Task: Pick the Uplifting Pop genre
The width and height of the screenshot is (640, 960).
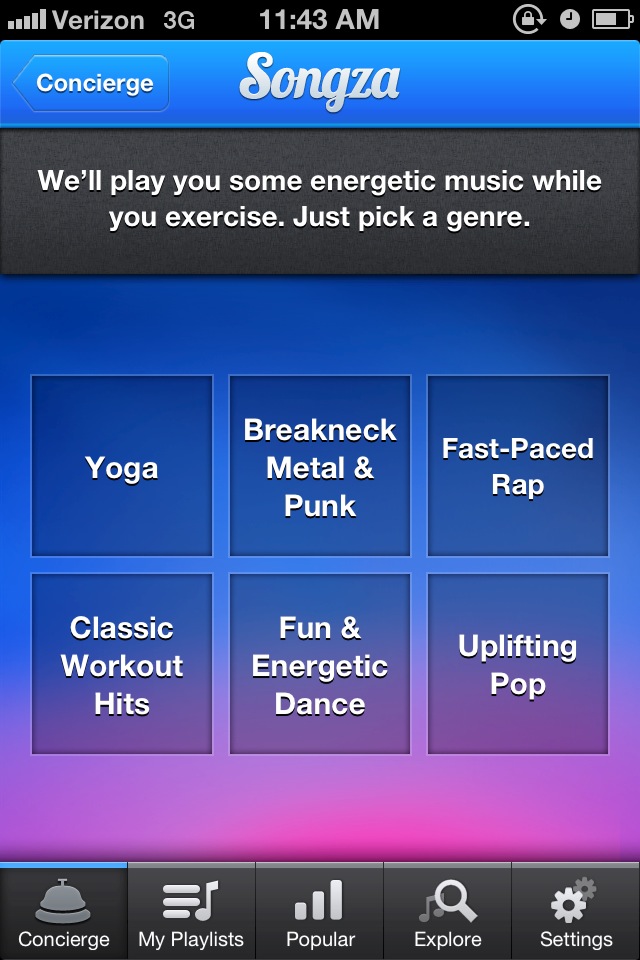Action: [x=518, y=664]
